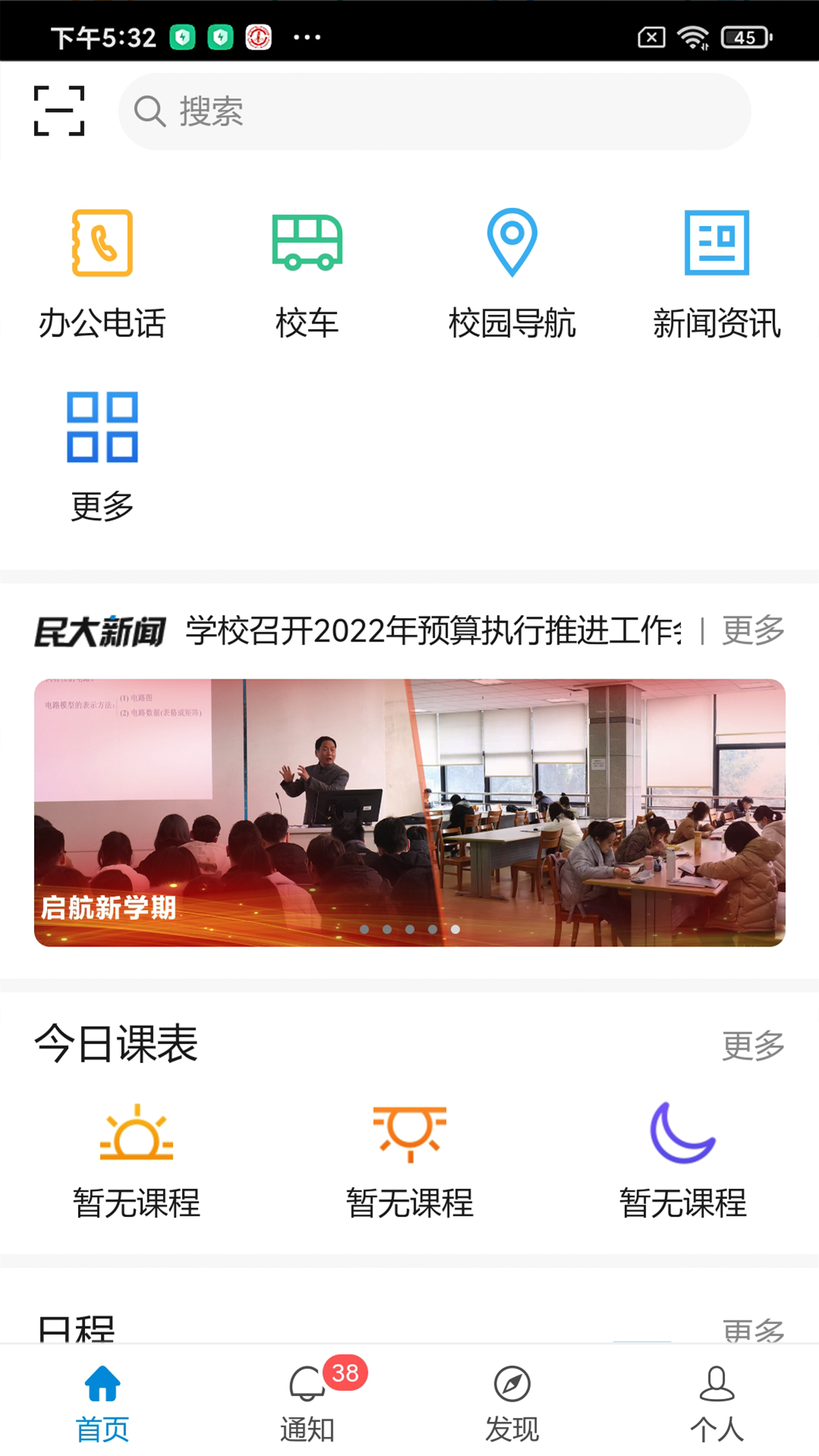Viewport: 819px width, 1456px height.
Task: Tap the QR code scan icon
Action: [58, 111]
